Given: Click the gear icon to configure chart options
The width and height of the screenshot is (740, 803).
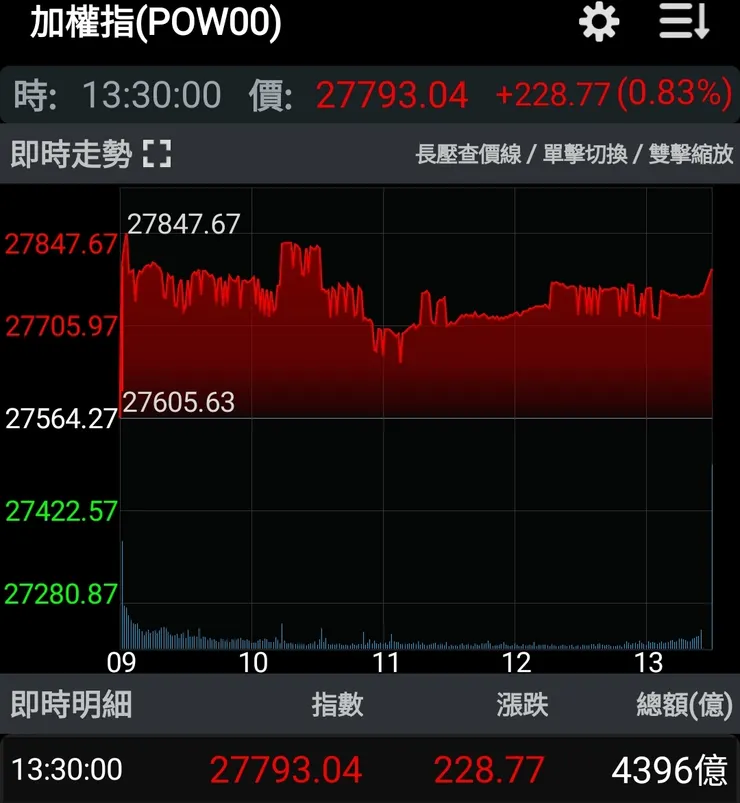Looking at the screenshot, I should [597, 24].
